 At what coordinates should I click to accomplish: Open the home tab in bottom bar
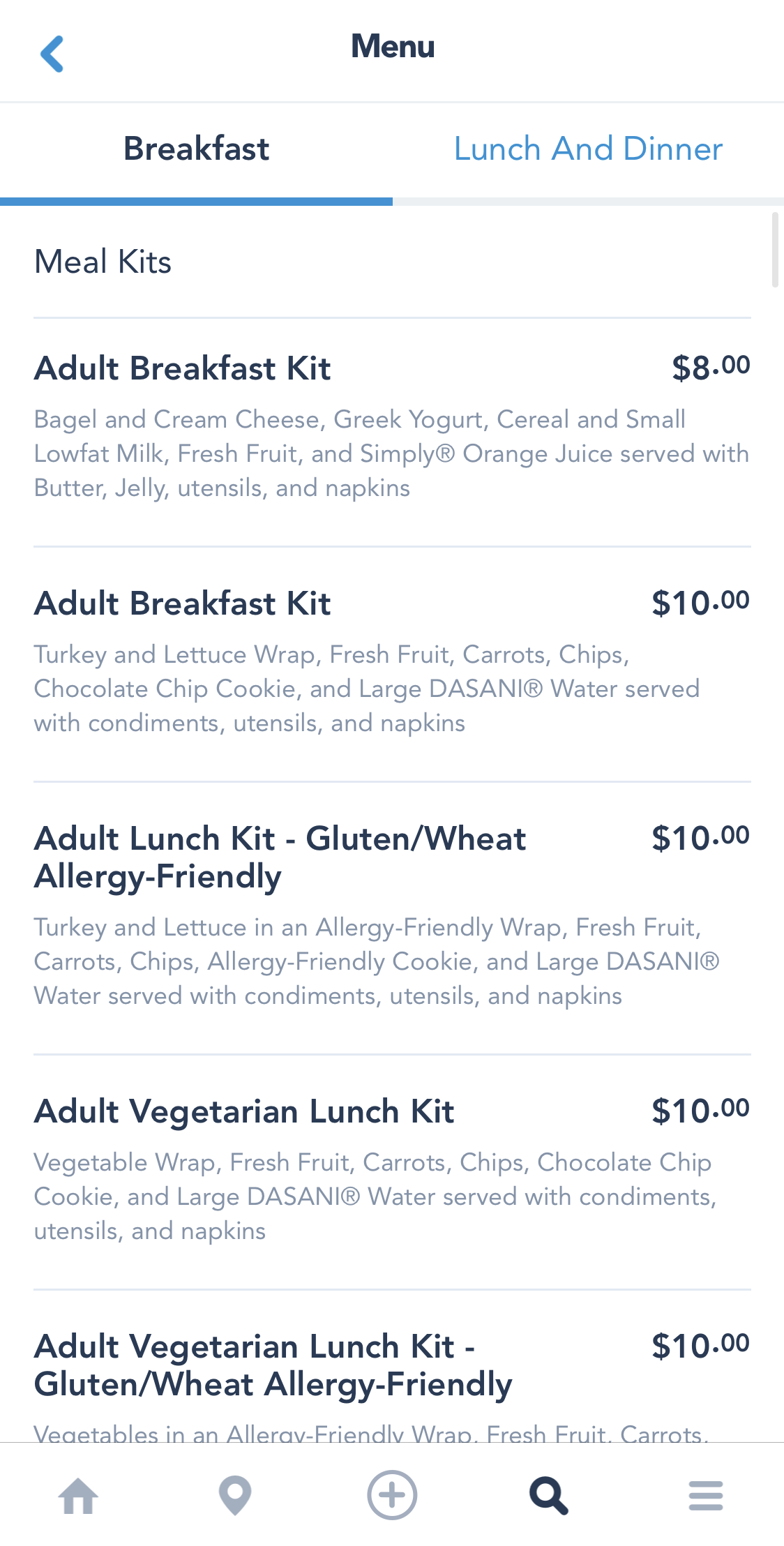click(x=78, y=1496)
